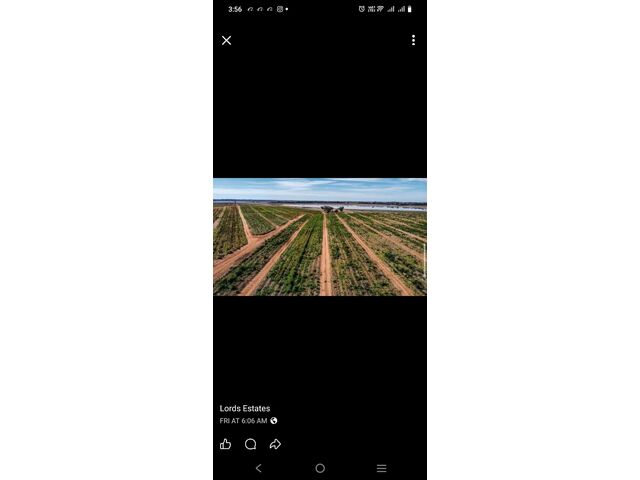Like the Lords Estates photo
The image size is (640, 480).
coord(225,444)
